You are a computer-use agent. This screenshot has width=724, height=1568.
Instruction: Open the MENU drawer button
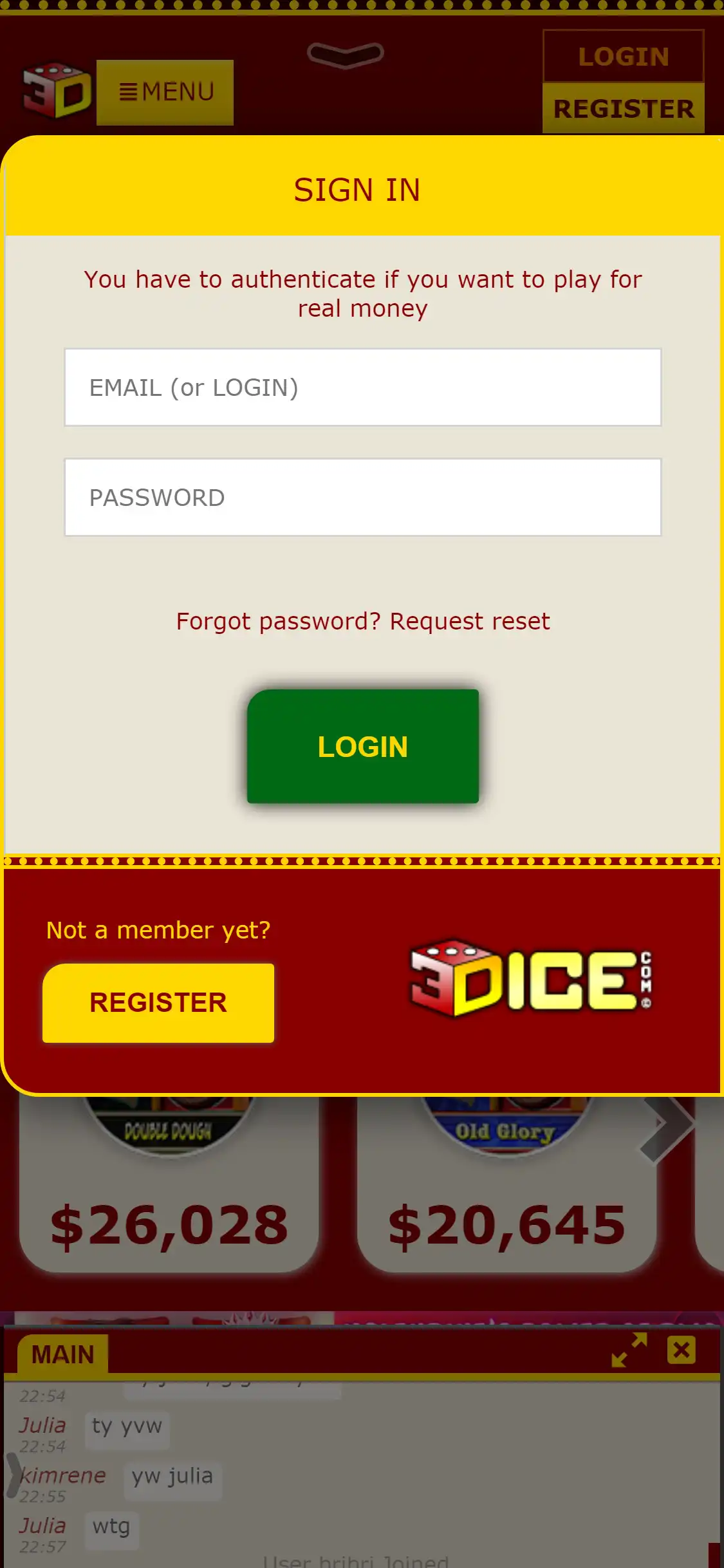pos(165,92)
